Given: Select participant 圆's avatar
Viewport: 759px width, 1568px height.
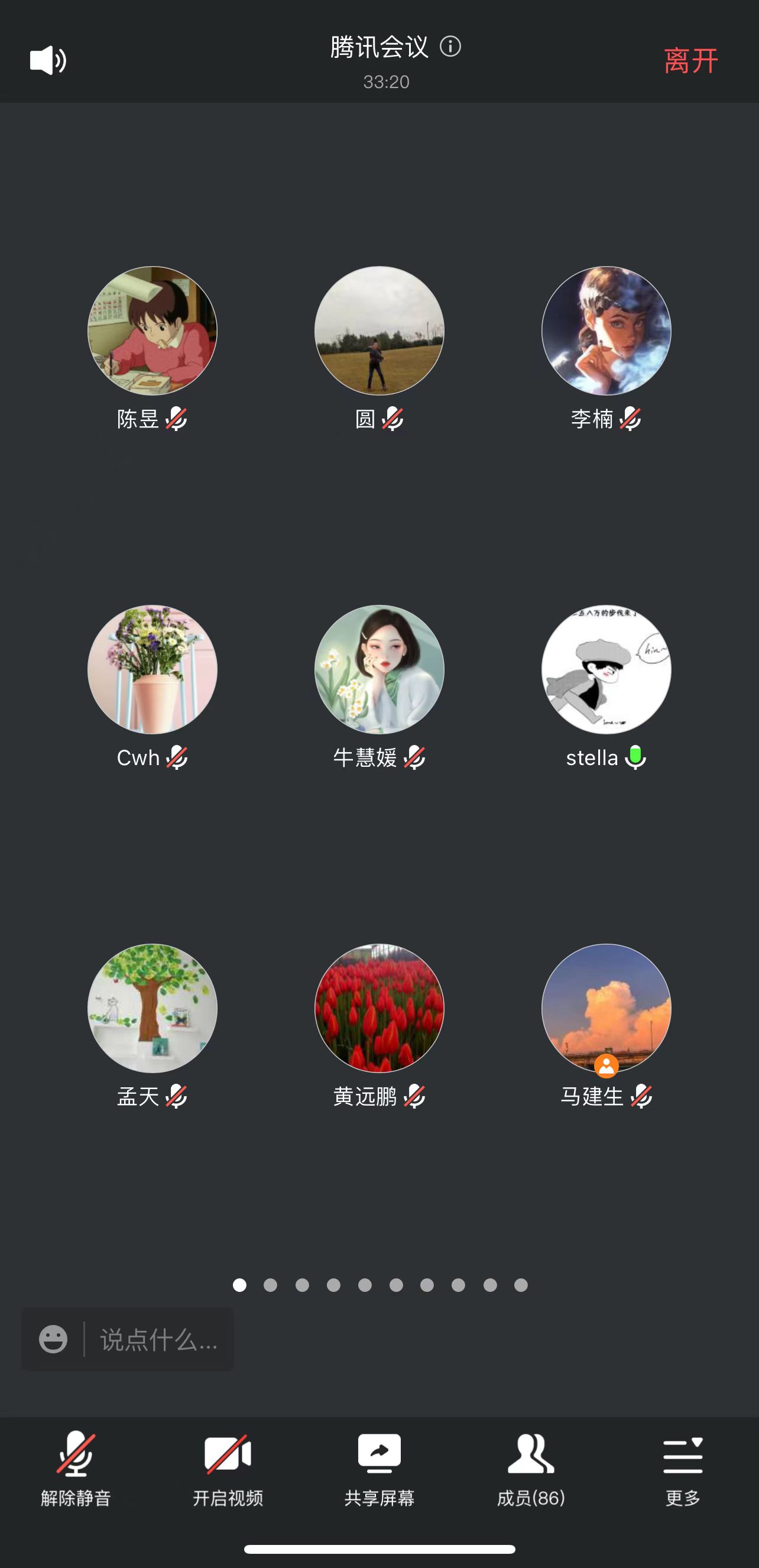Looking at the screenshot, I should pyautogui.click(x=379, y=331).
